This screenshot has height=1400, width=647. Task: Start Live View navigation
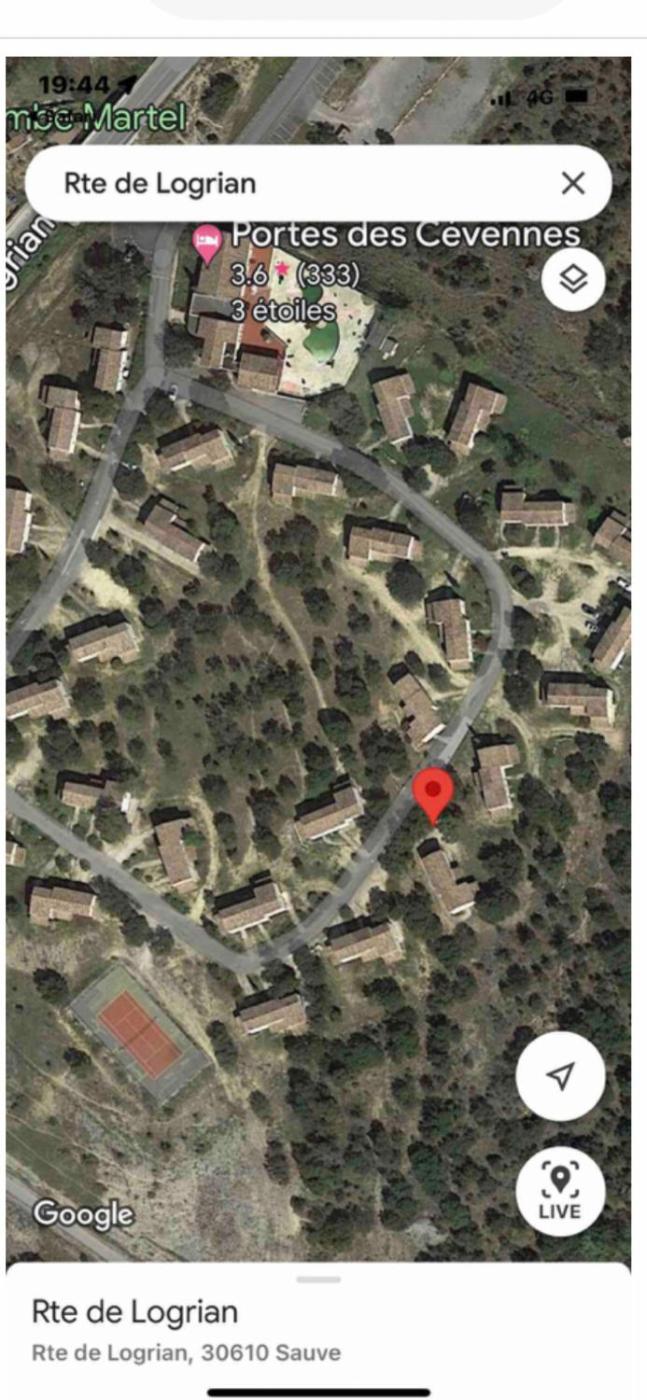(560, 1190)
